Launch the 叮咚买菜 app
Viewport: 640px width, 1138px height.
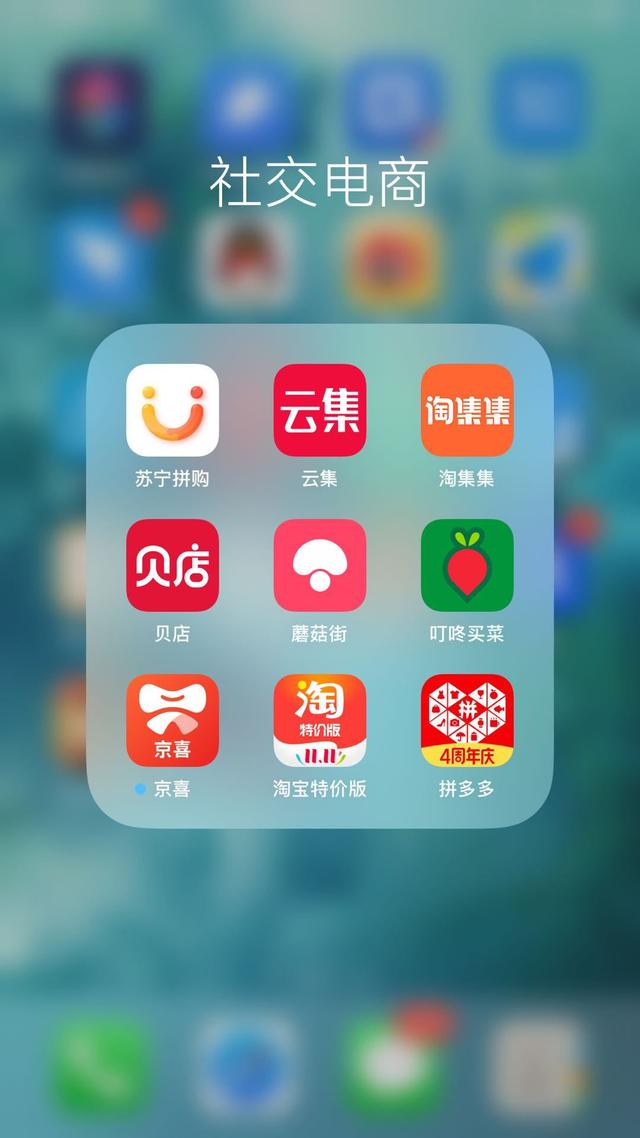click(467, 565)
